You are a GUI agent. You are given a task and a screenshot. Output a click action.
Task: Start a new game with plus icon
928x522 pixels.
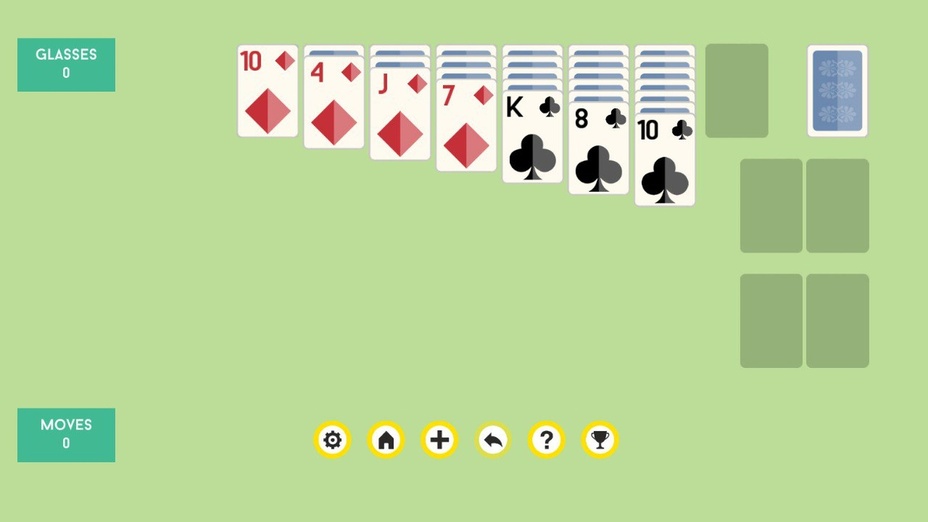coord(439,440)
